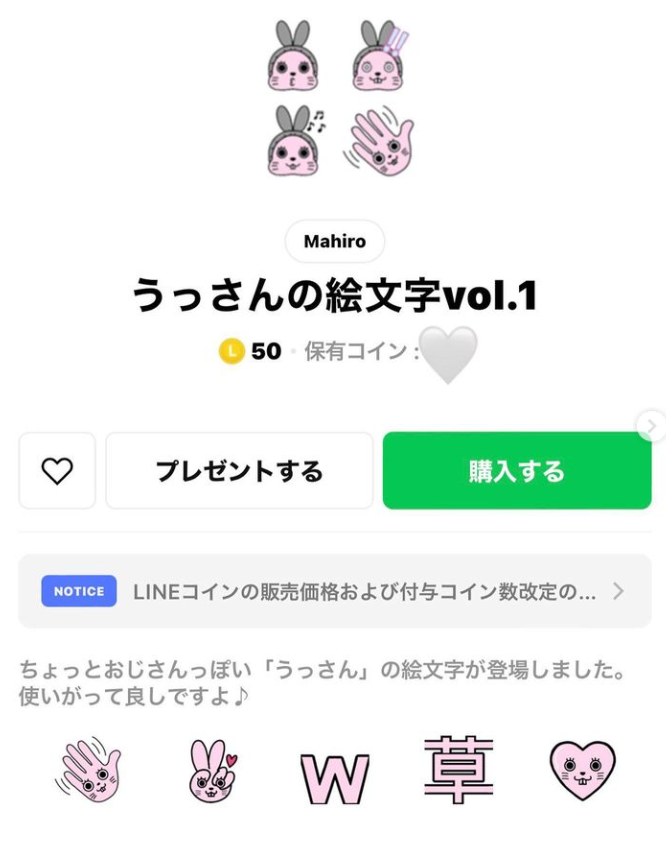Tap 購入する to buy the emoji

517,471
